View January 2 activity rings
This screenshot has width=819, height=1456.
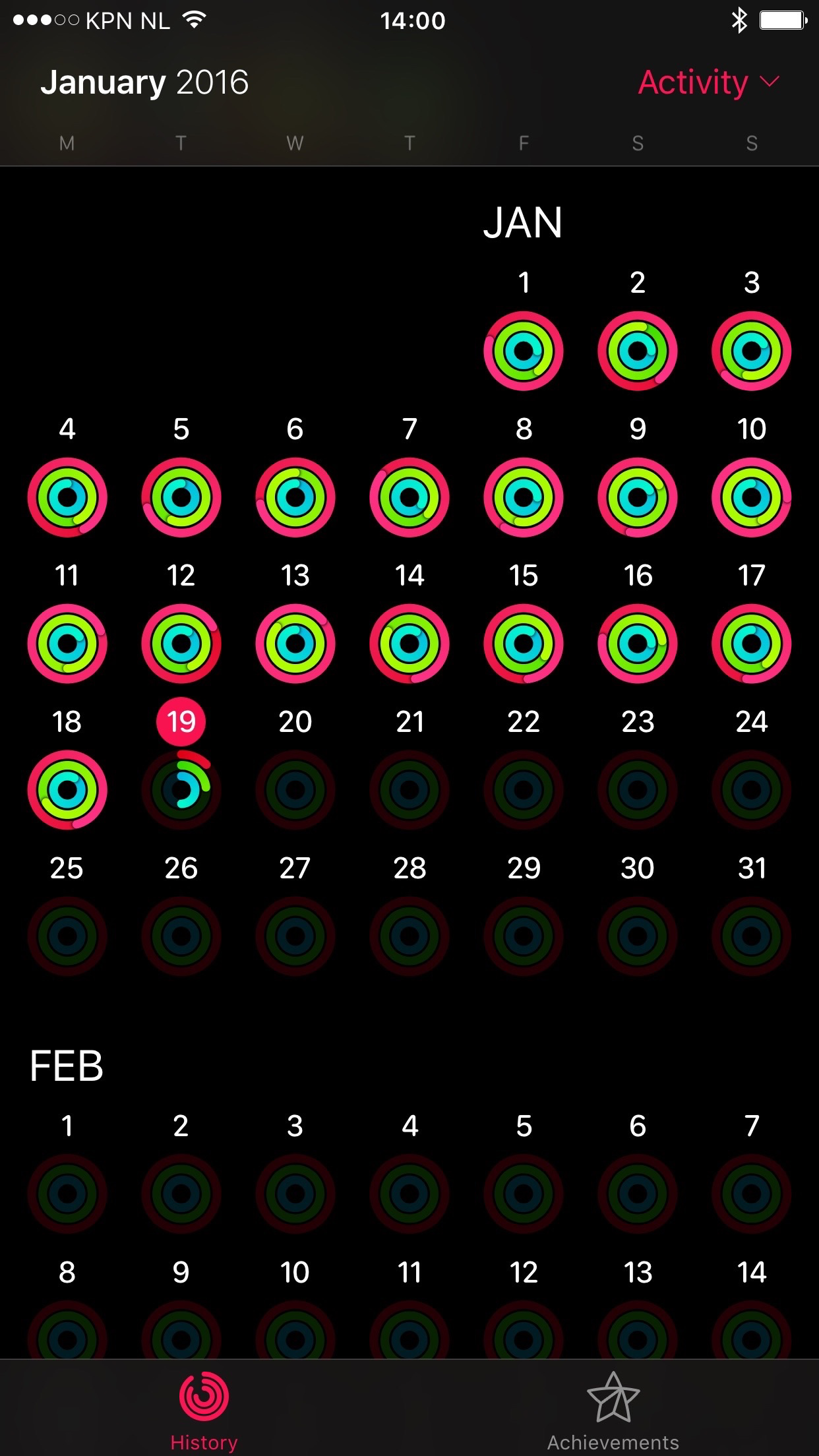[638, 351]
